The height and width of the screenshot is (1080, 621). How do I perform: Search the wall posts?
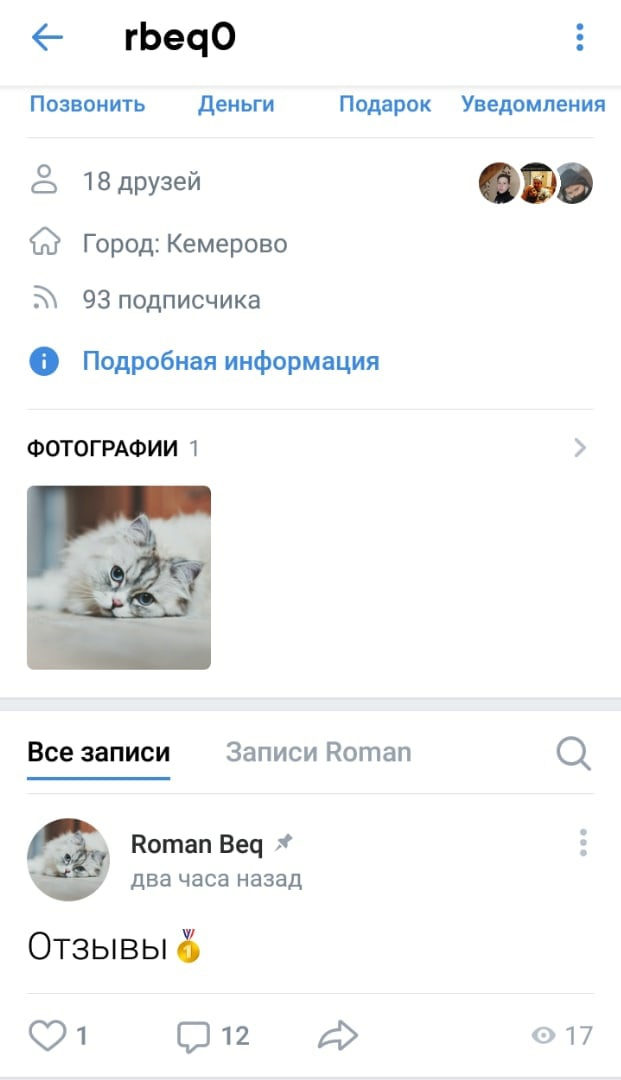coord(573,753)
